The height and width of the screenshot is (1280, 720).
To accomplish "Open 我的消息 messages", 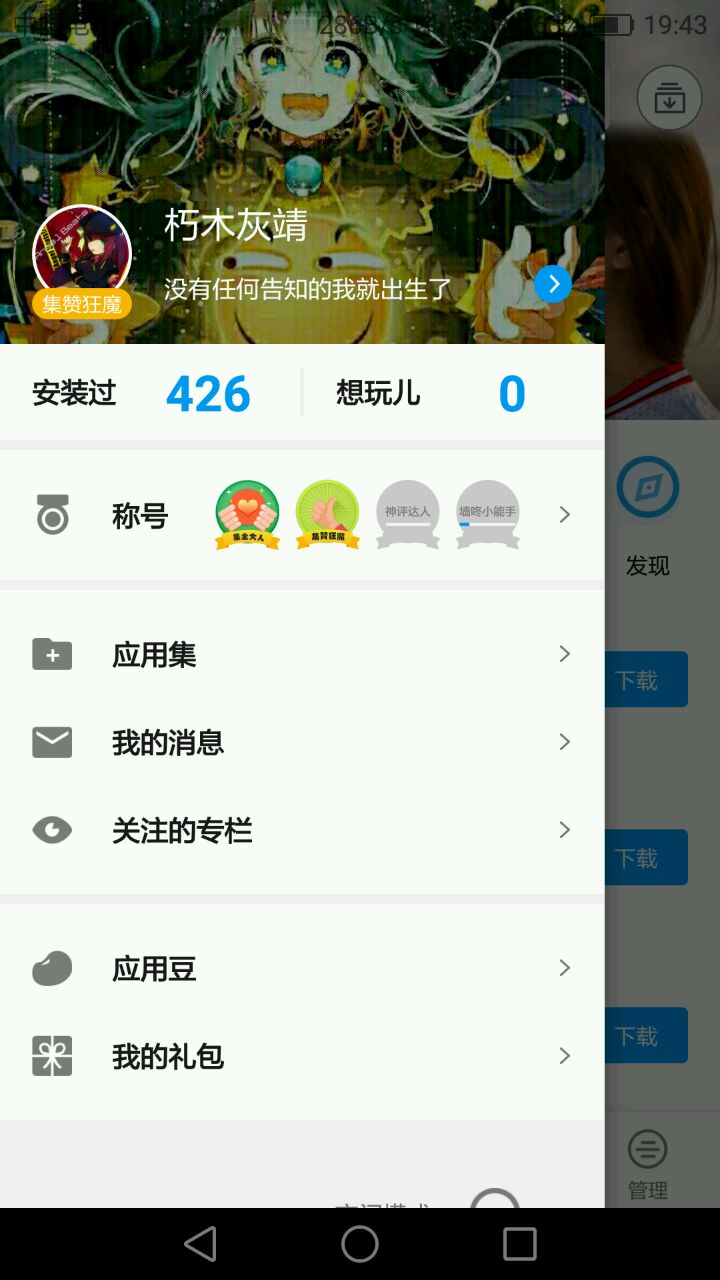I will 302,743.
